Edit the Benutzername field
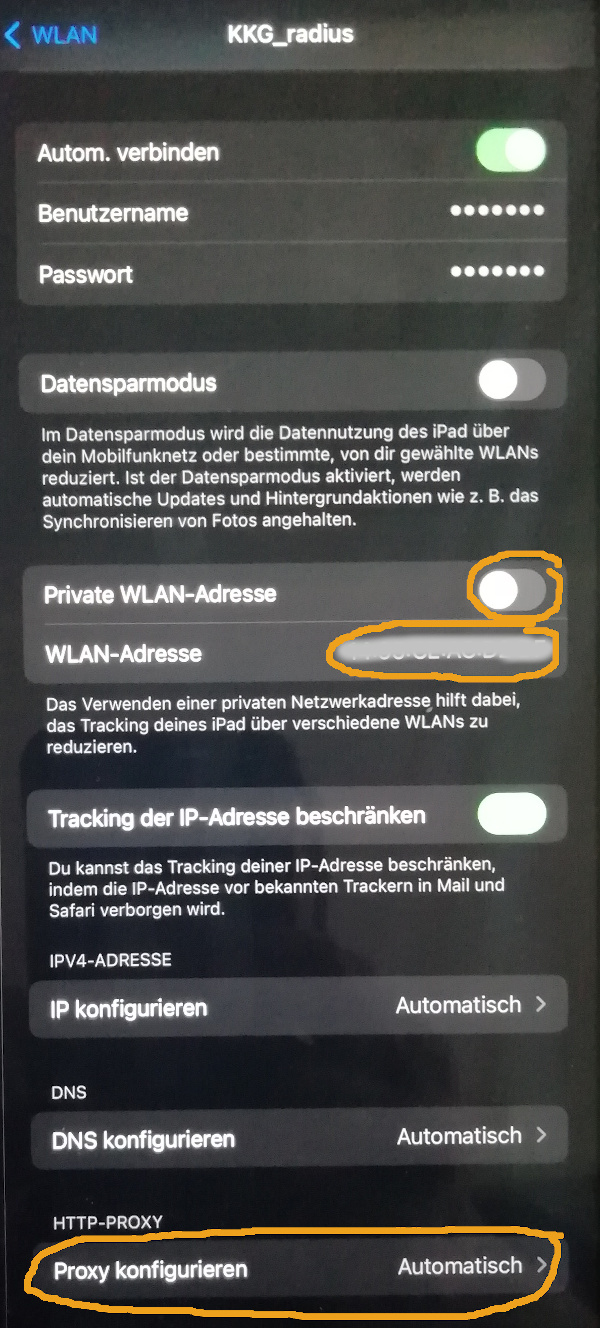The height and width of the screenshot is (1328, 600). (292, 213)
